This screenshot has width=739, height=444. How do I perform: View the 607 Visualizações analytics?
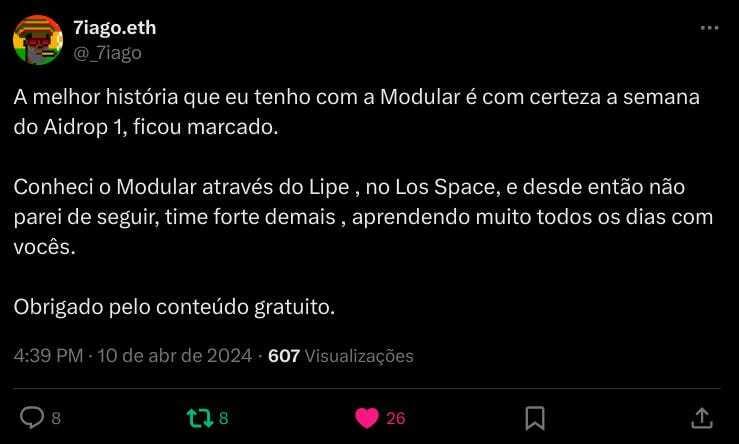pos(340,355)
